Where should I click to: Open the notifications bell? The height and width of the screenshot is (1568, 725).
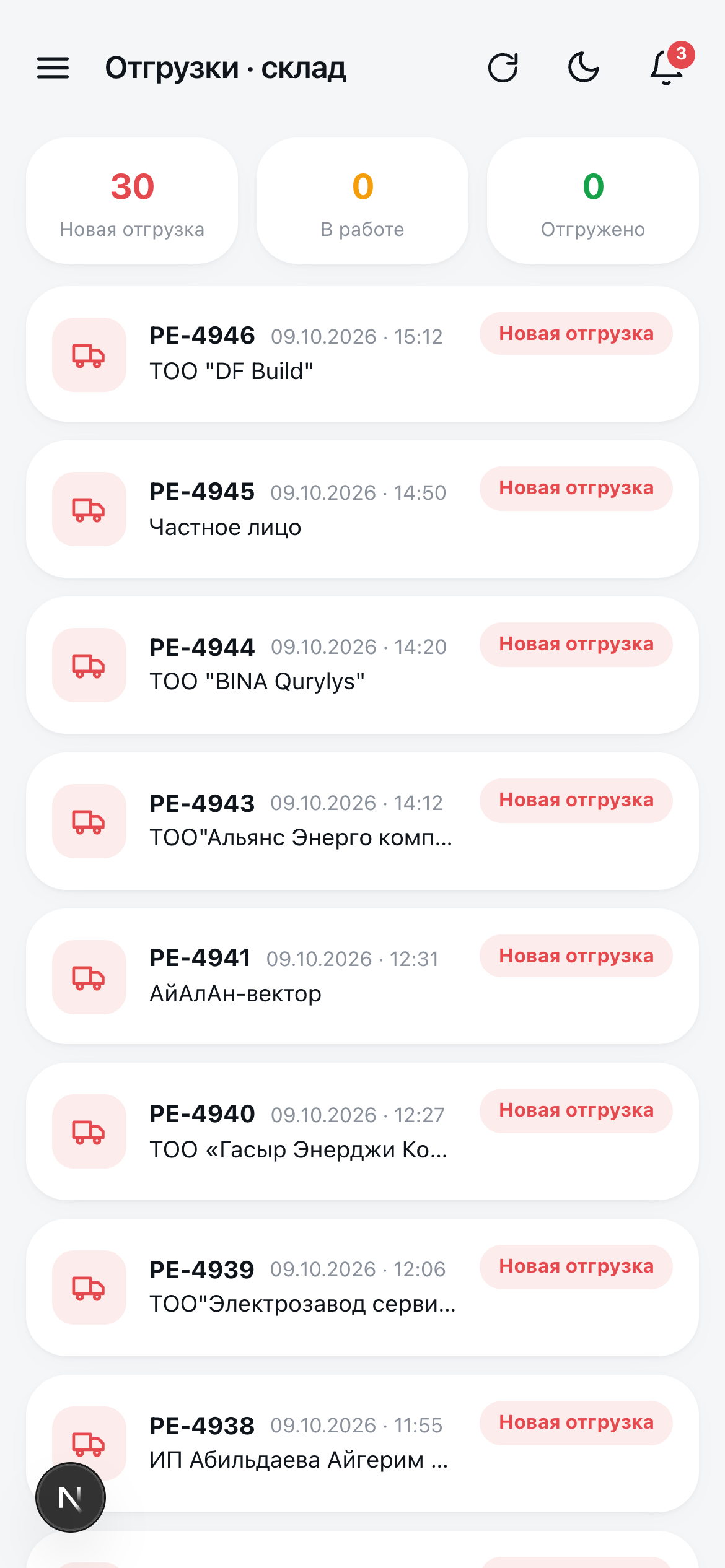coord(667,68)
